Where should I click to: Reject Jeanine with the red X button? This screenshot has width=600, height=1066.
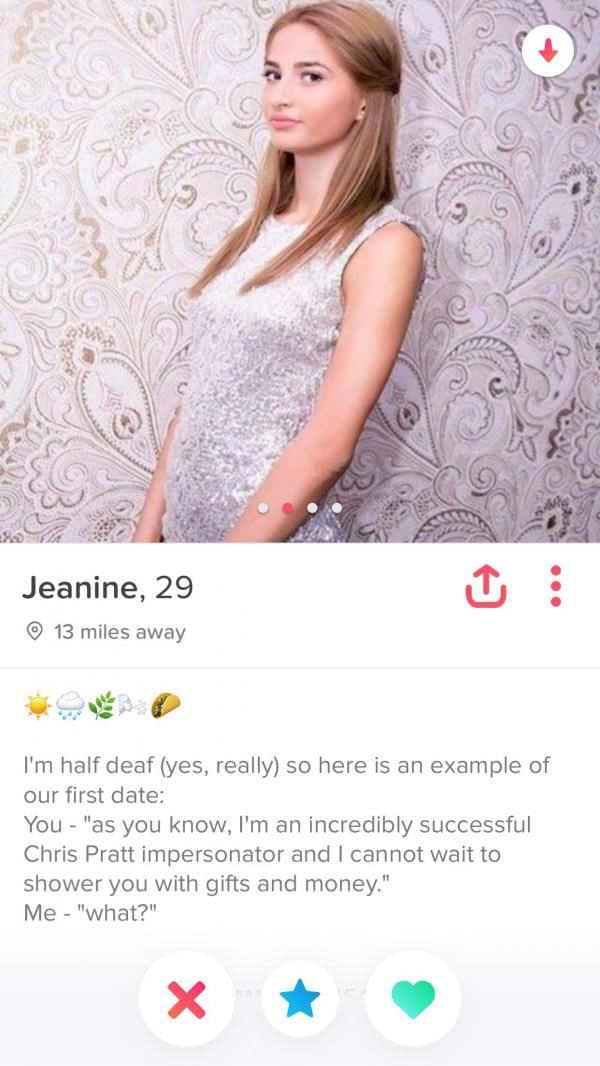pos(186,998)
